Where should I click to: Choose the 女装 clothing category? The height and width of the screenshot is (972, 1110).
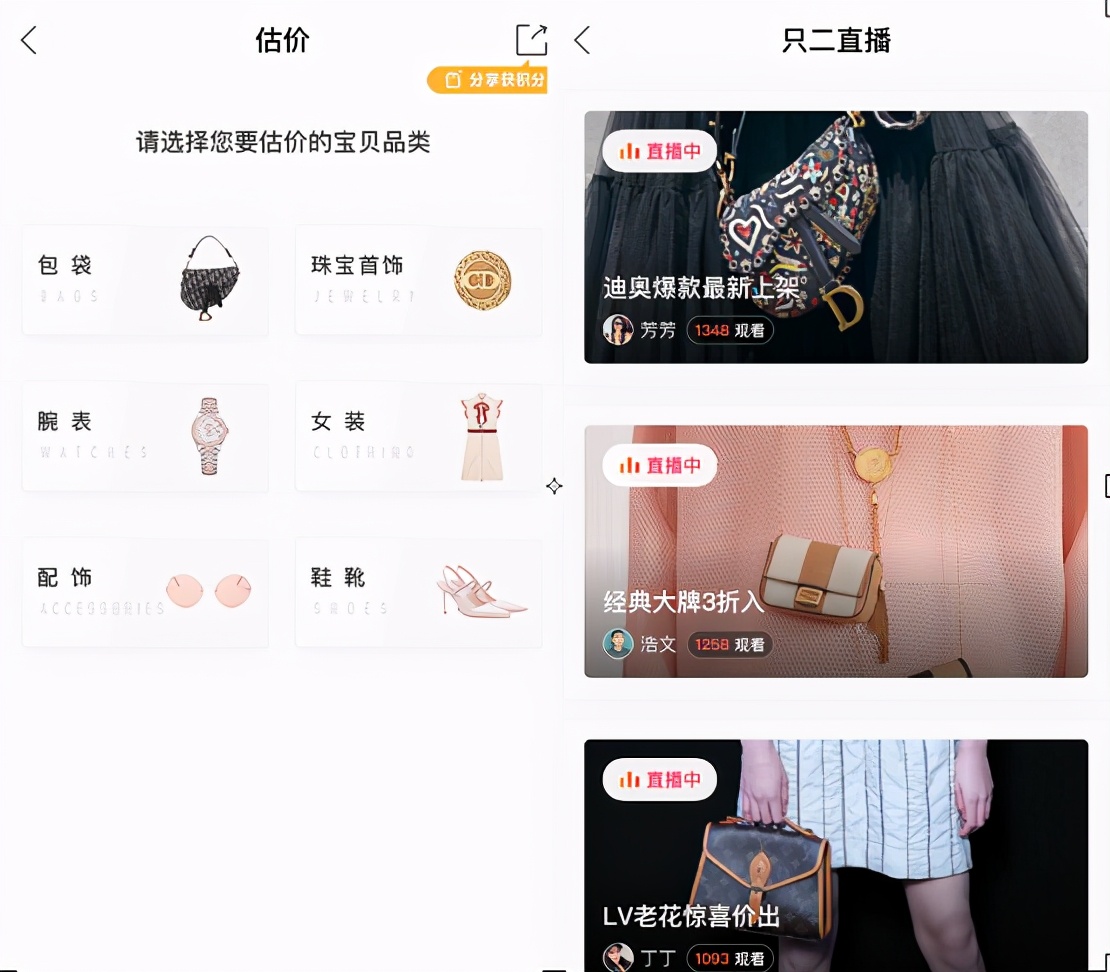pyautogui.click(x=418, y=437)
